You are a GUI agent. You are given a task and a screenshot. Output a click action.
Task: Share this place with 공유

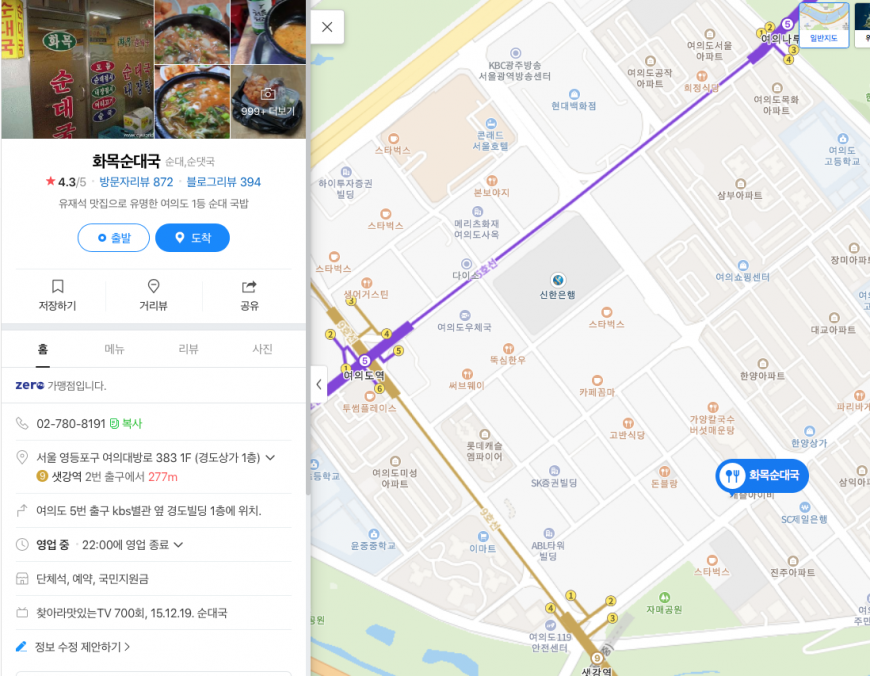pos(249,295)
